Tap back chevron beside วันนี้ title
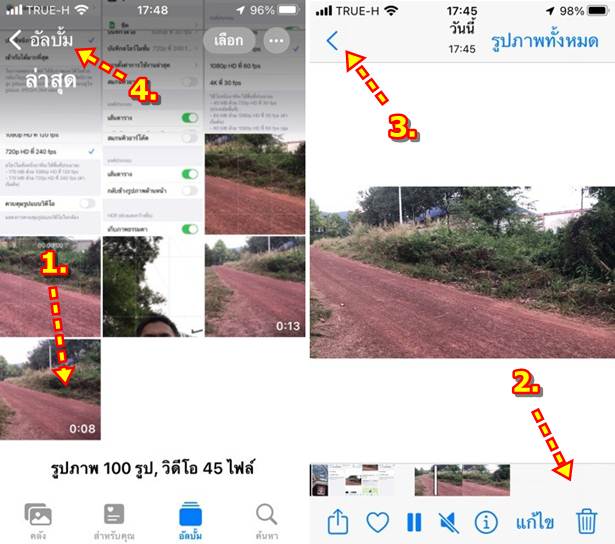Viewport: 615px width, 544px height. (x=334, y=41)
